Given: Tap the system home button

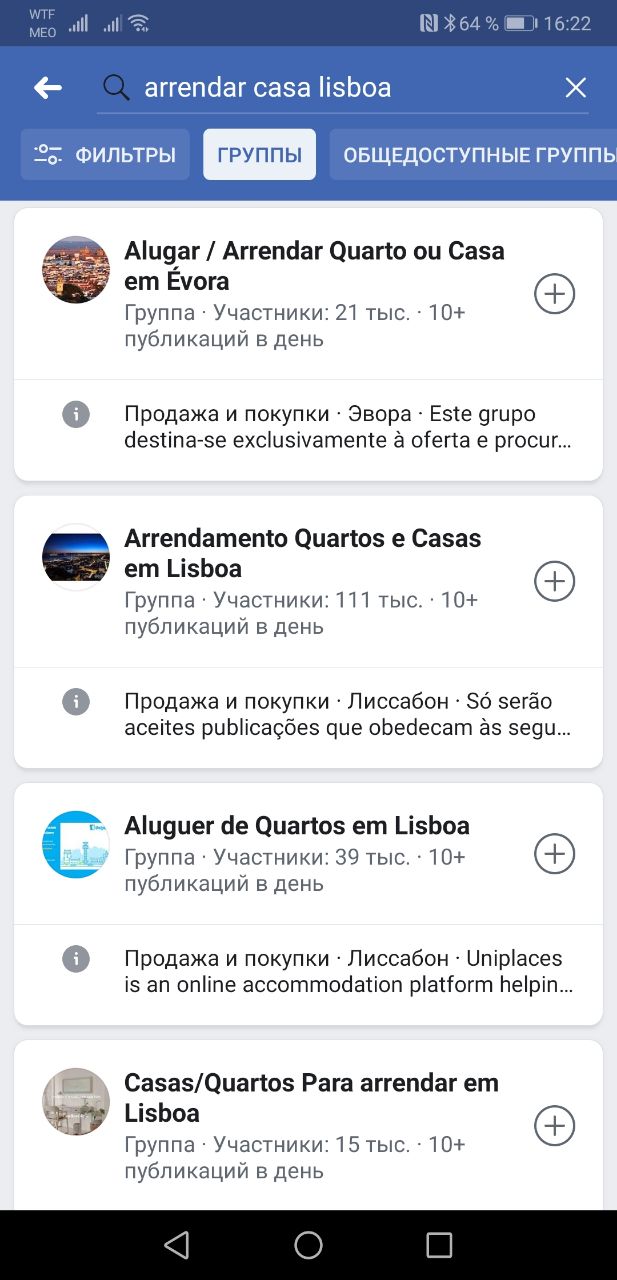Looking at the screenshot, I should [308, 1245].
